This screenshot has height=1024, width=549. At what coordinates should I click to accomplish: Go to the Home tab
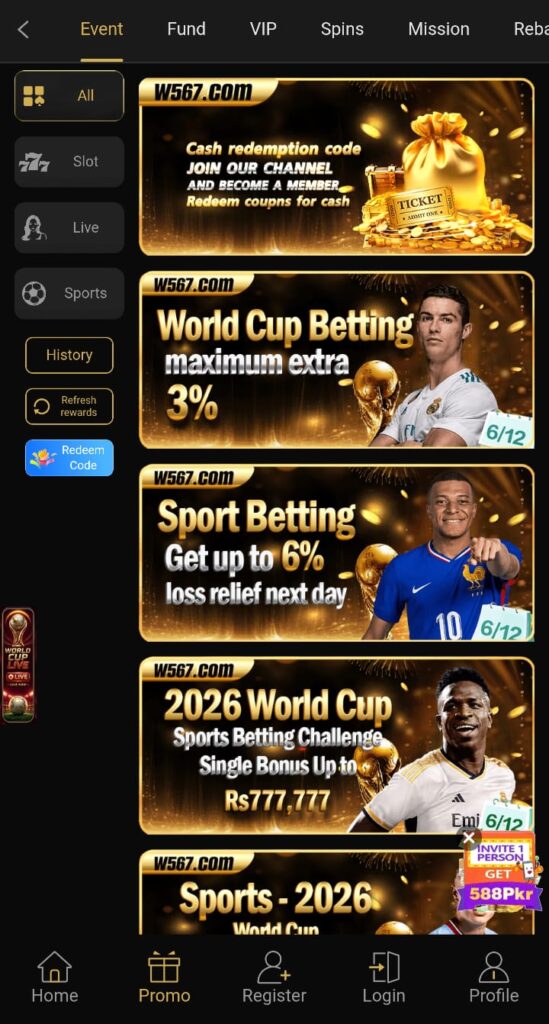pos(55,977)
